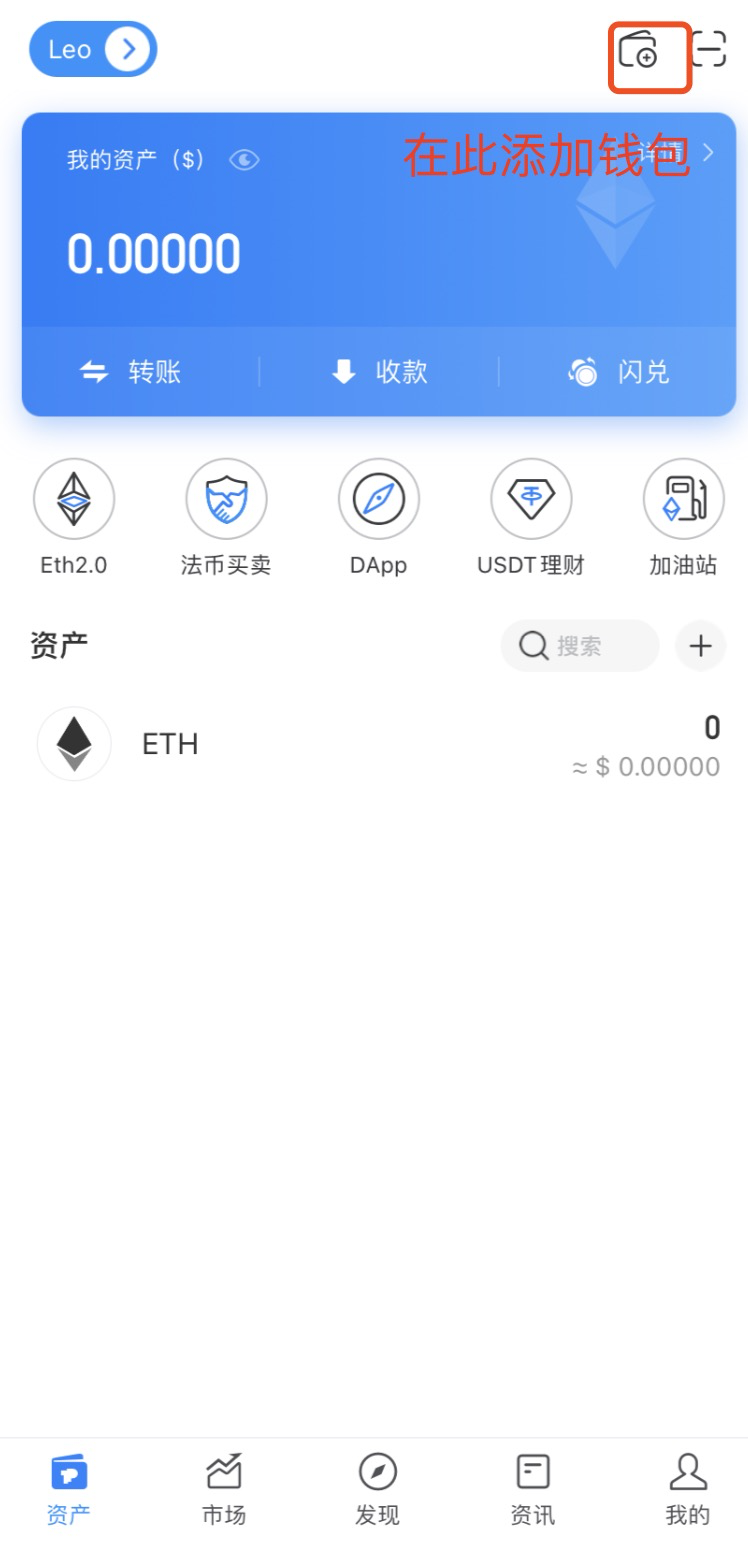Screen dimensions: 748x1558
Task: Switch to the 资讯 tab
Action: (533, 1490)
